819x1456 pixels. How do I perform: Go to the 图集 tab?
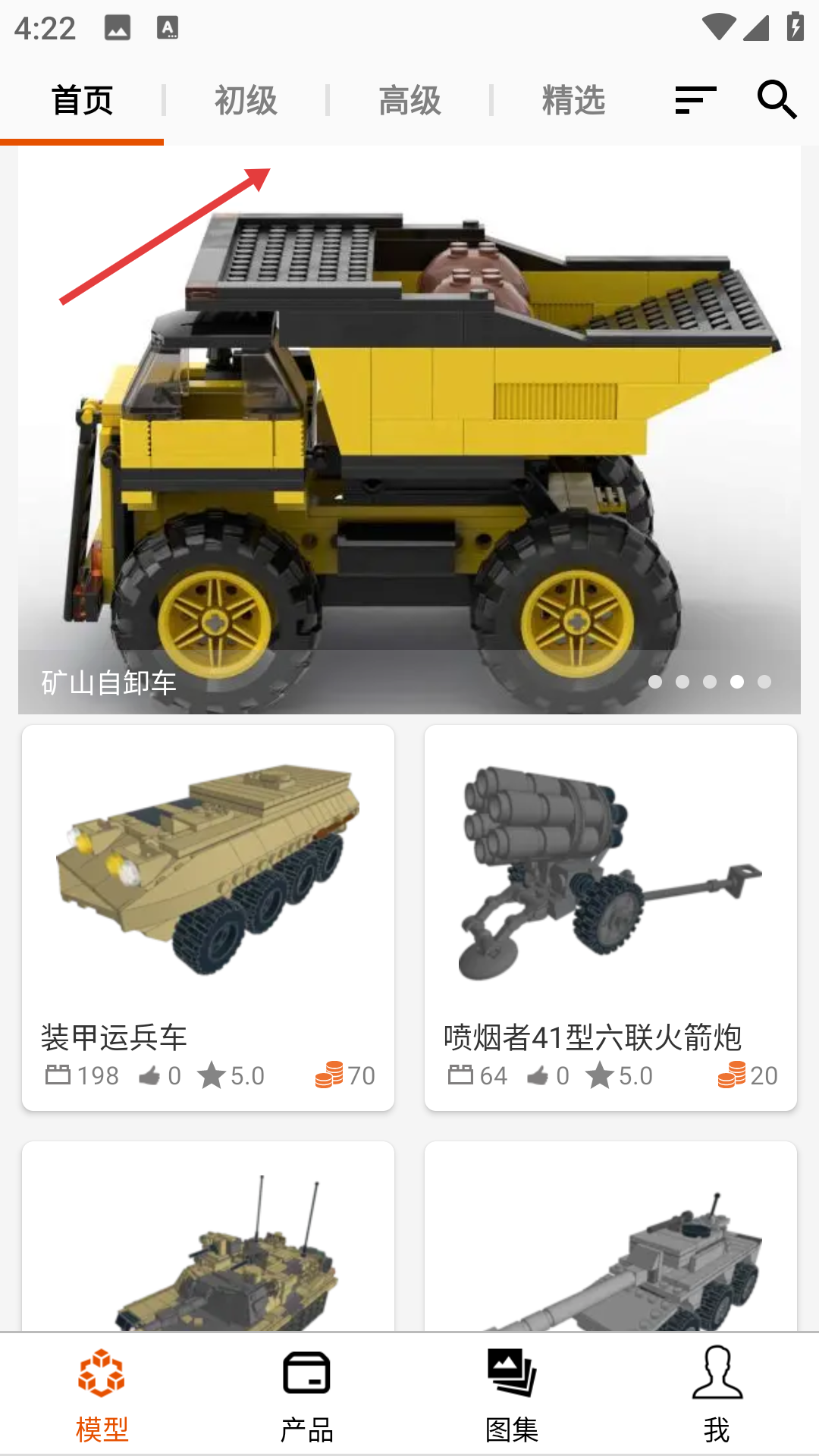pyautogui.click(x=512, y=1395)
